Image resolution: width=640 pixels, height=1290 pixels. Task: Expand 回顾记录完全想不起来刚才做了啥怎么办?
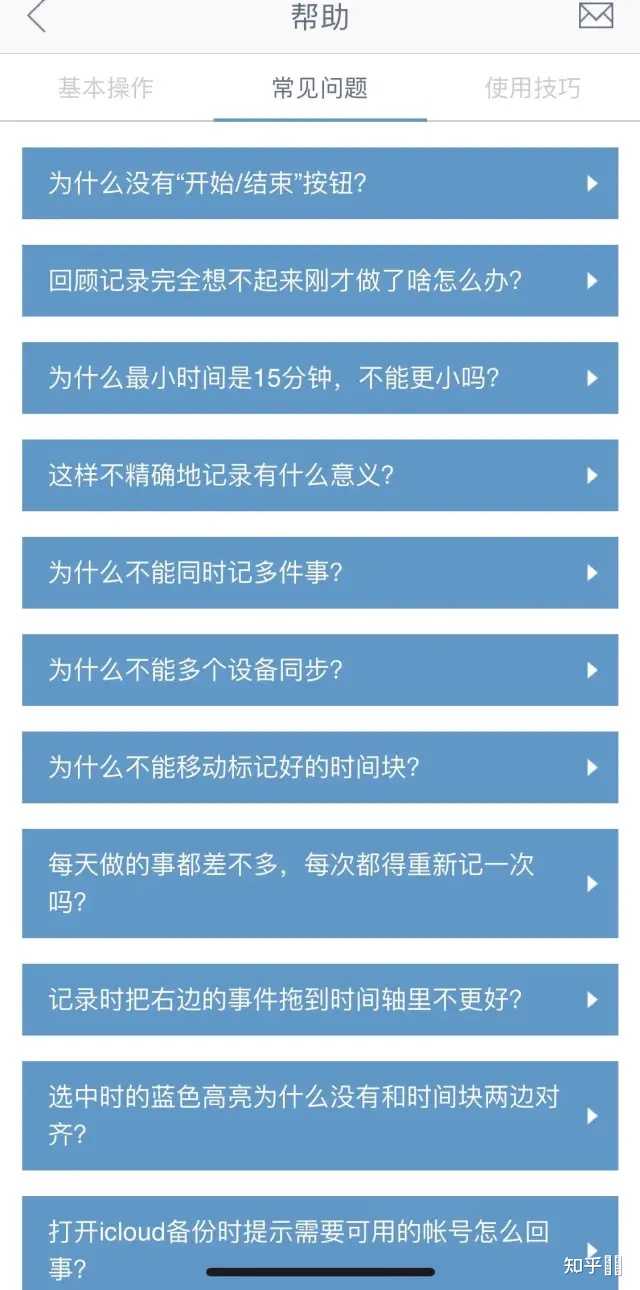(320, 280)
